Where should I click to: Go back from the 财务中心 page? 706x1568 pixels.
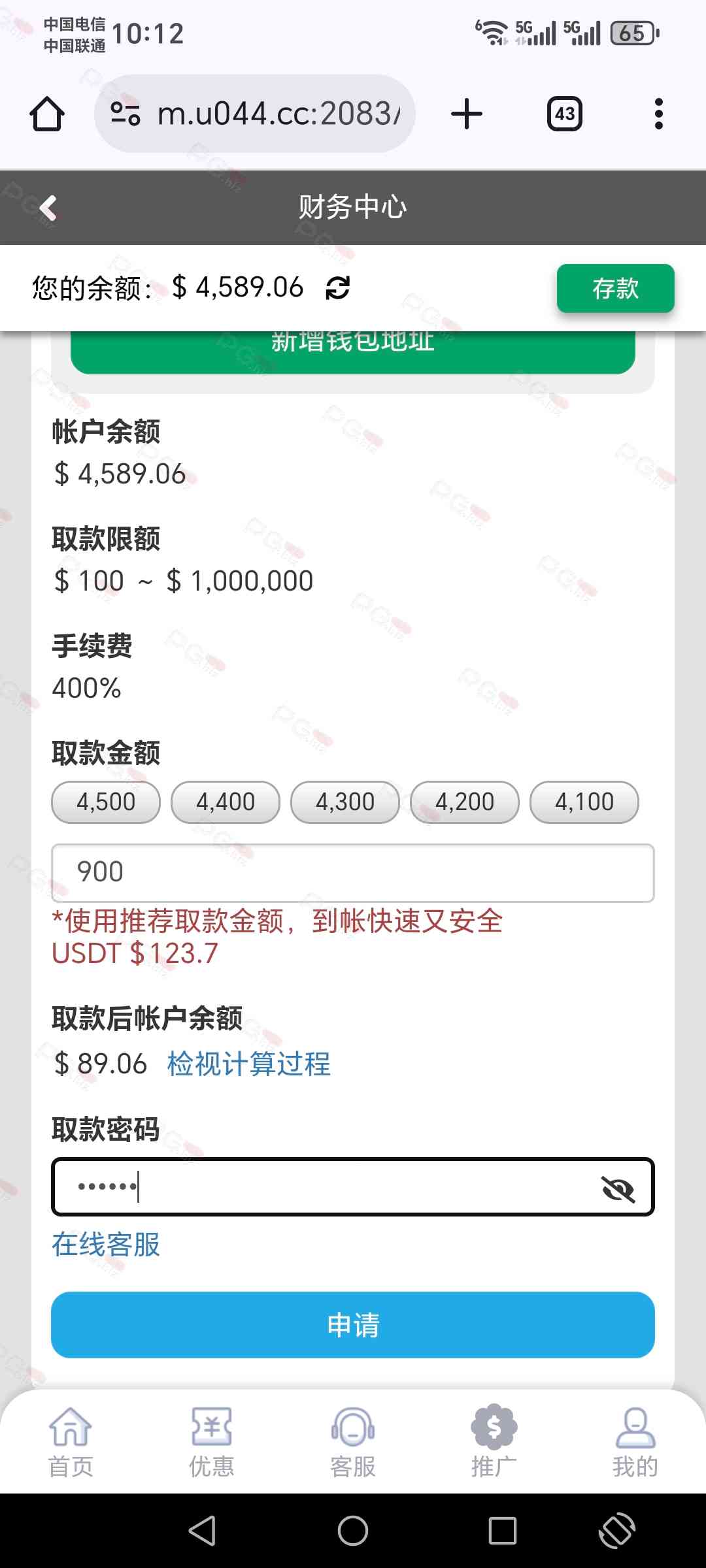(48, 208)
